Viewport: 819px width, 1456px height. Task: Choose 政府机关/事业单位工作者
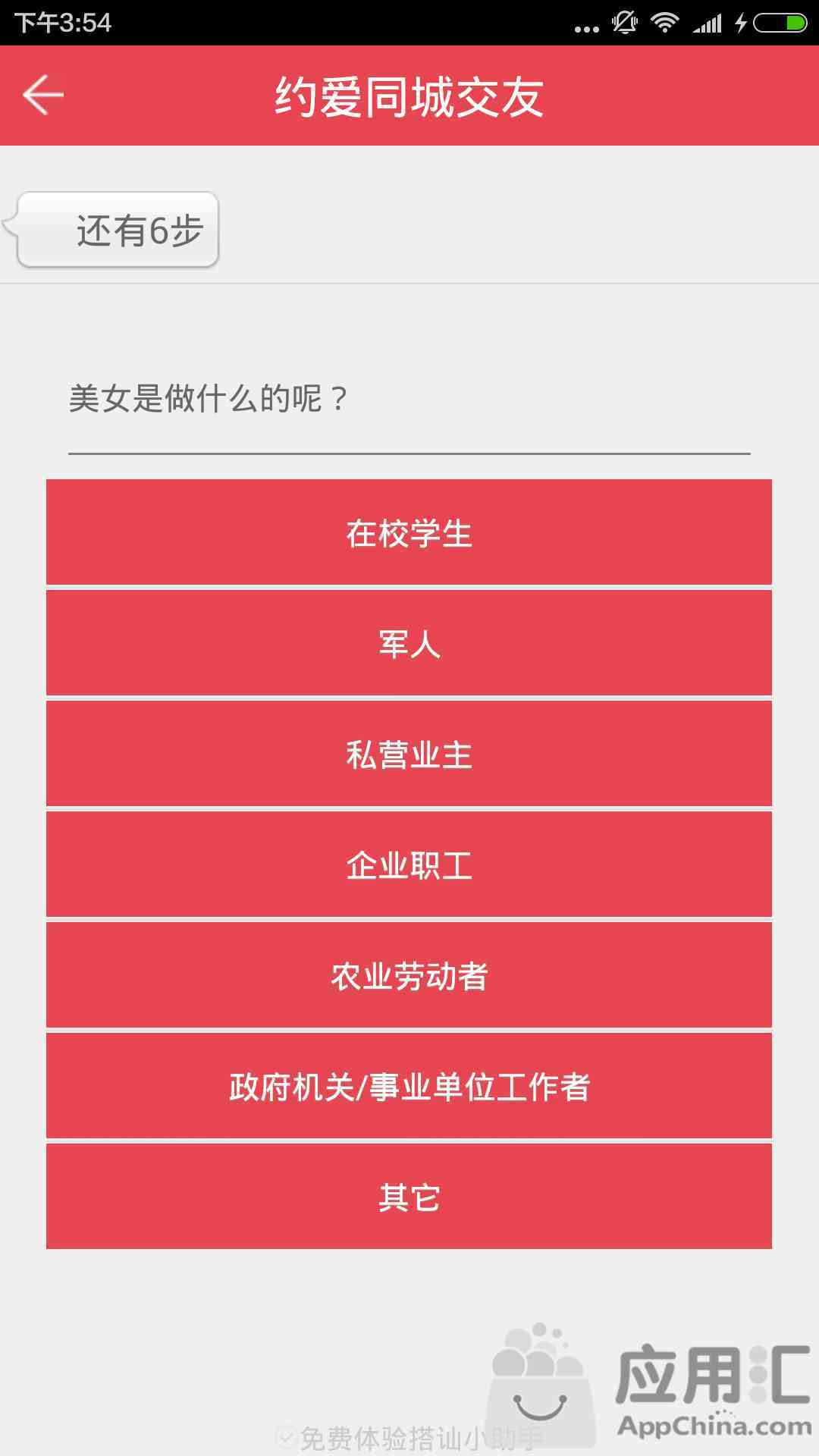click(x=409, y=1086)
